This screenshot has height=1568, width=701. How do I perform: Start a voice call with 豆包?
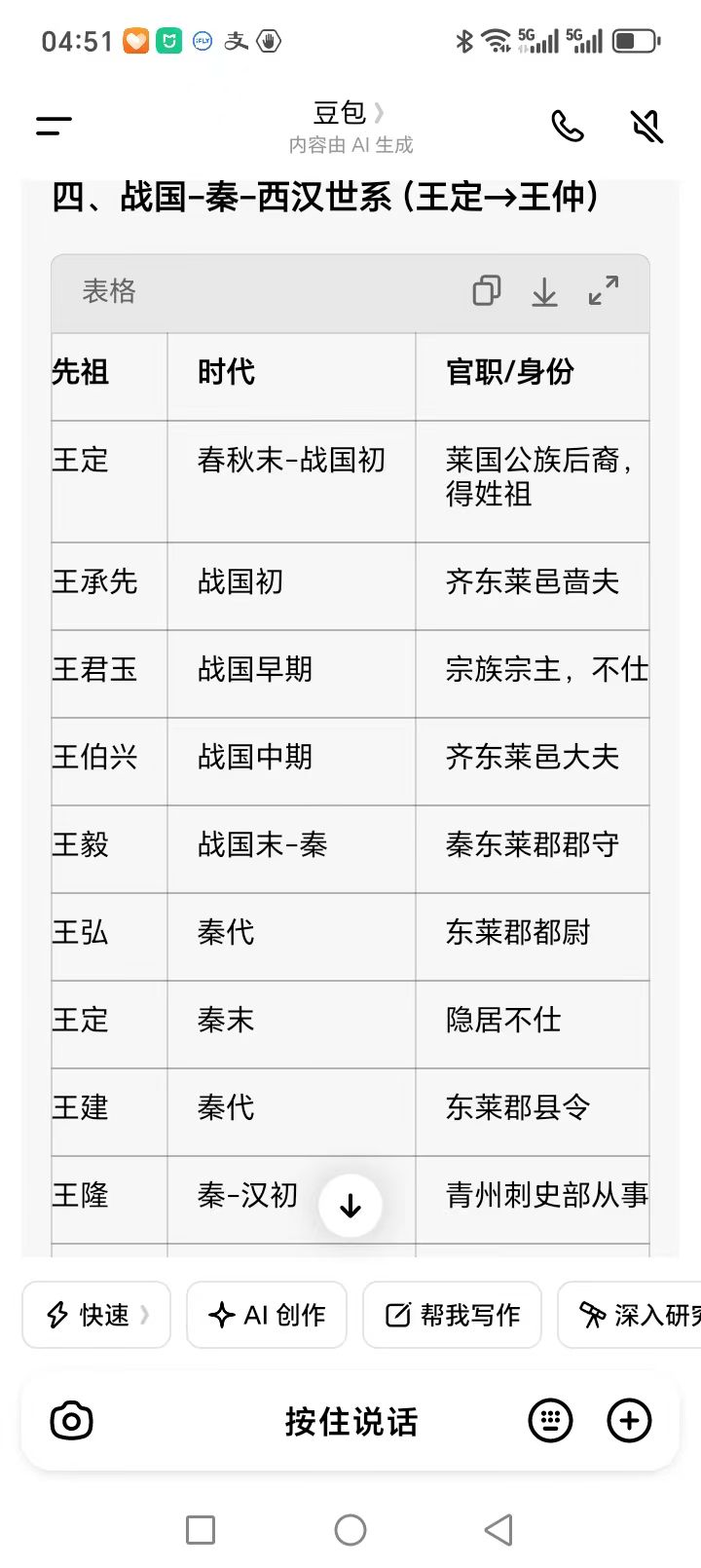(x=568, y=127)
